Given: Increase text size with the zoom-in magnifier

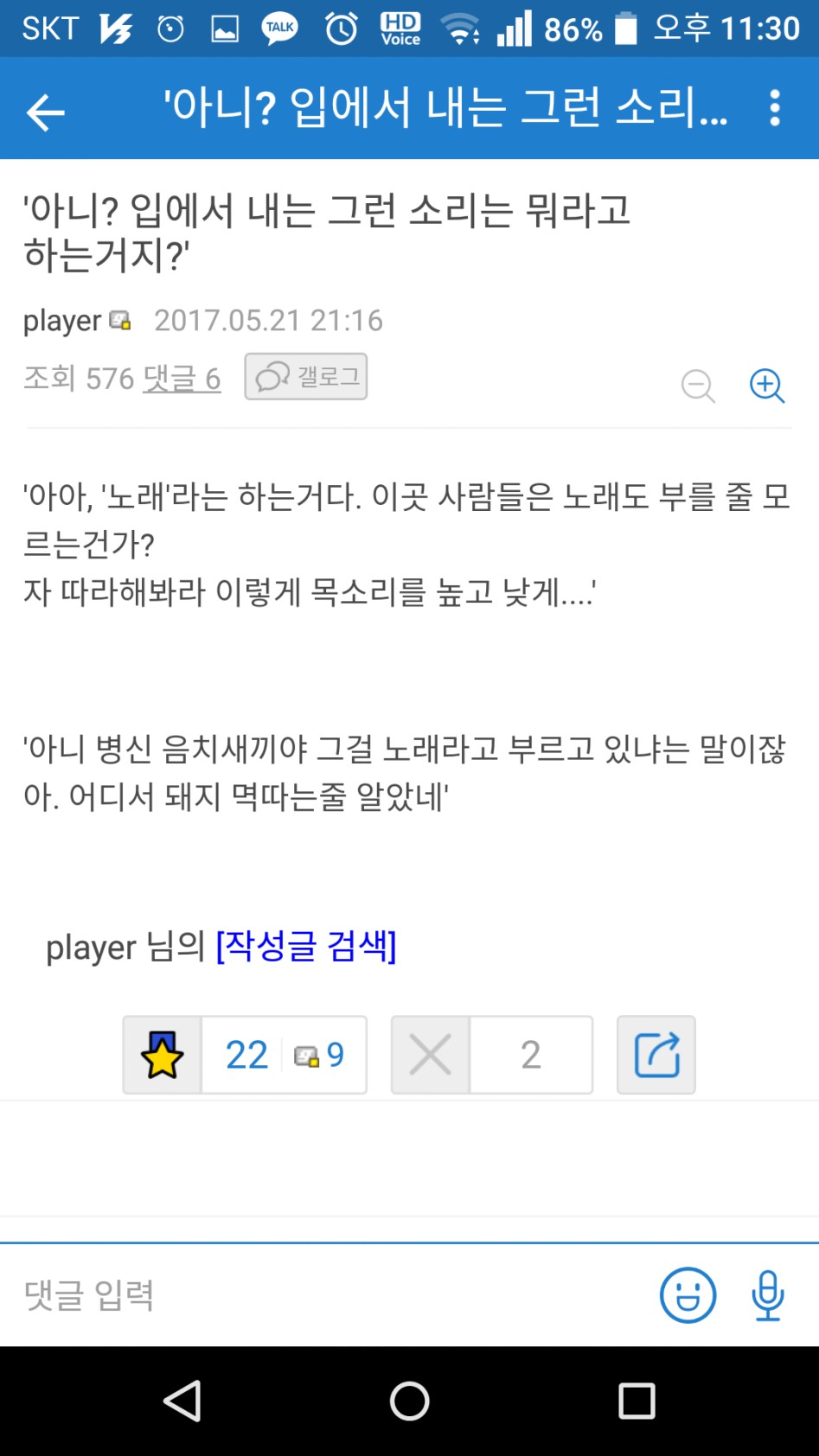Looking at the screenshot, I should (x=767, y=386).
